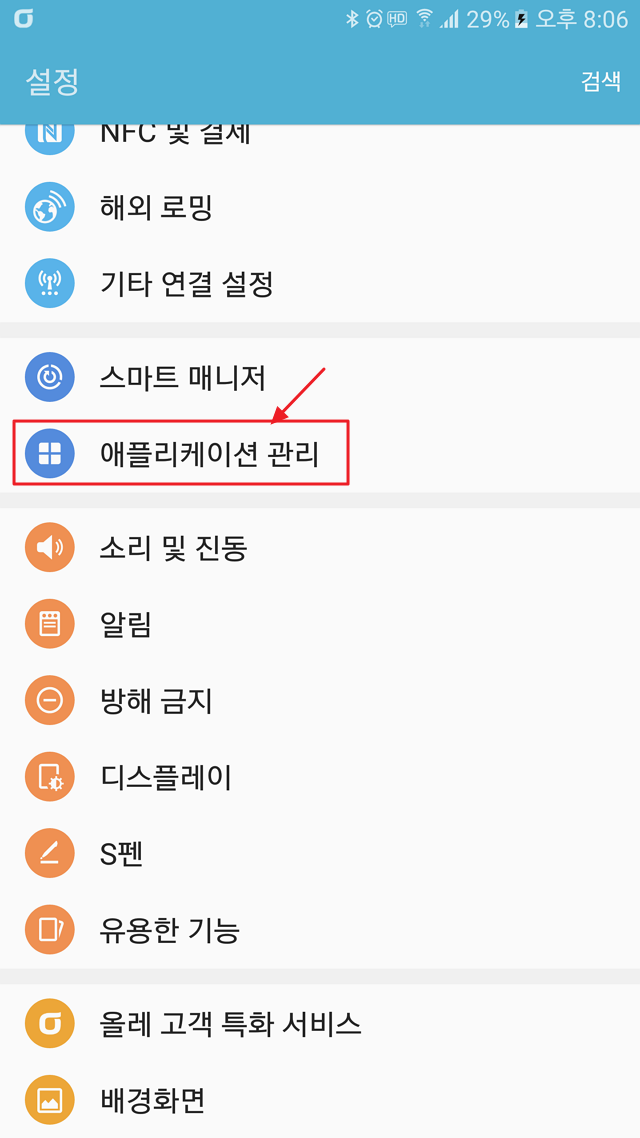Screen dimensions: 640x1138
Task: Open 해외 로밍 settings
Action: coord(156,208)
